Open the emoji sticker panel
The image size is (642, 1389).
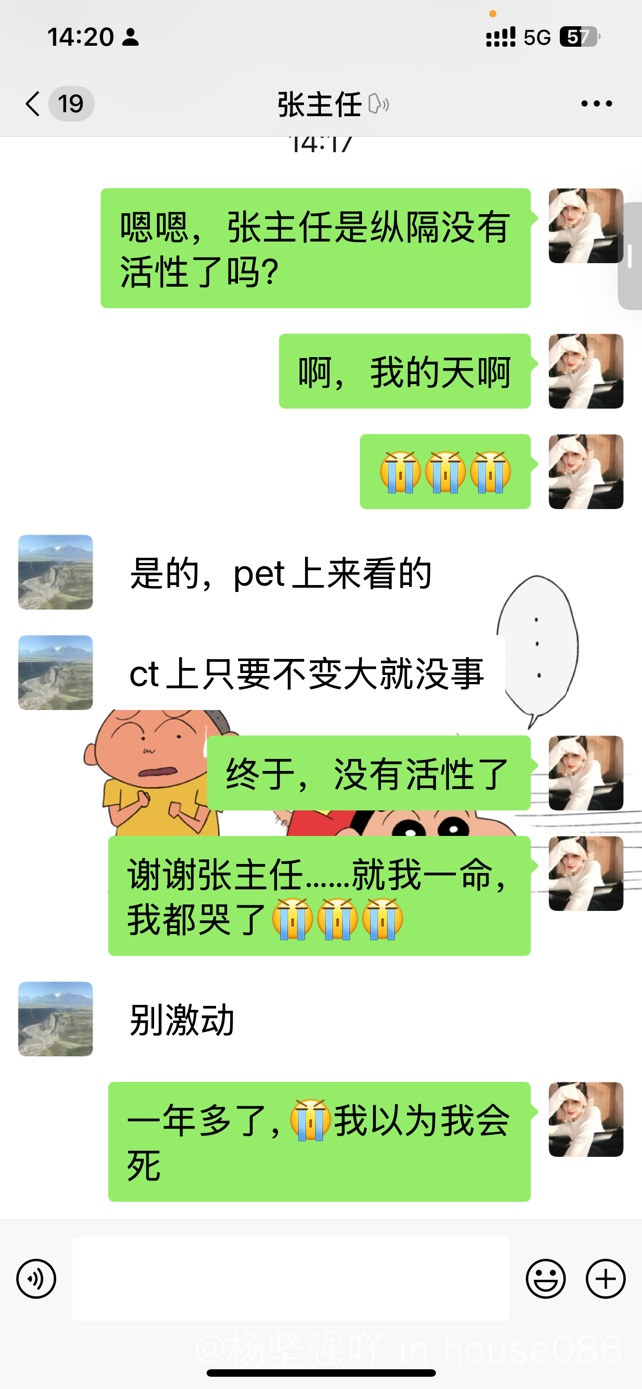[x=546, y=1278]
